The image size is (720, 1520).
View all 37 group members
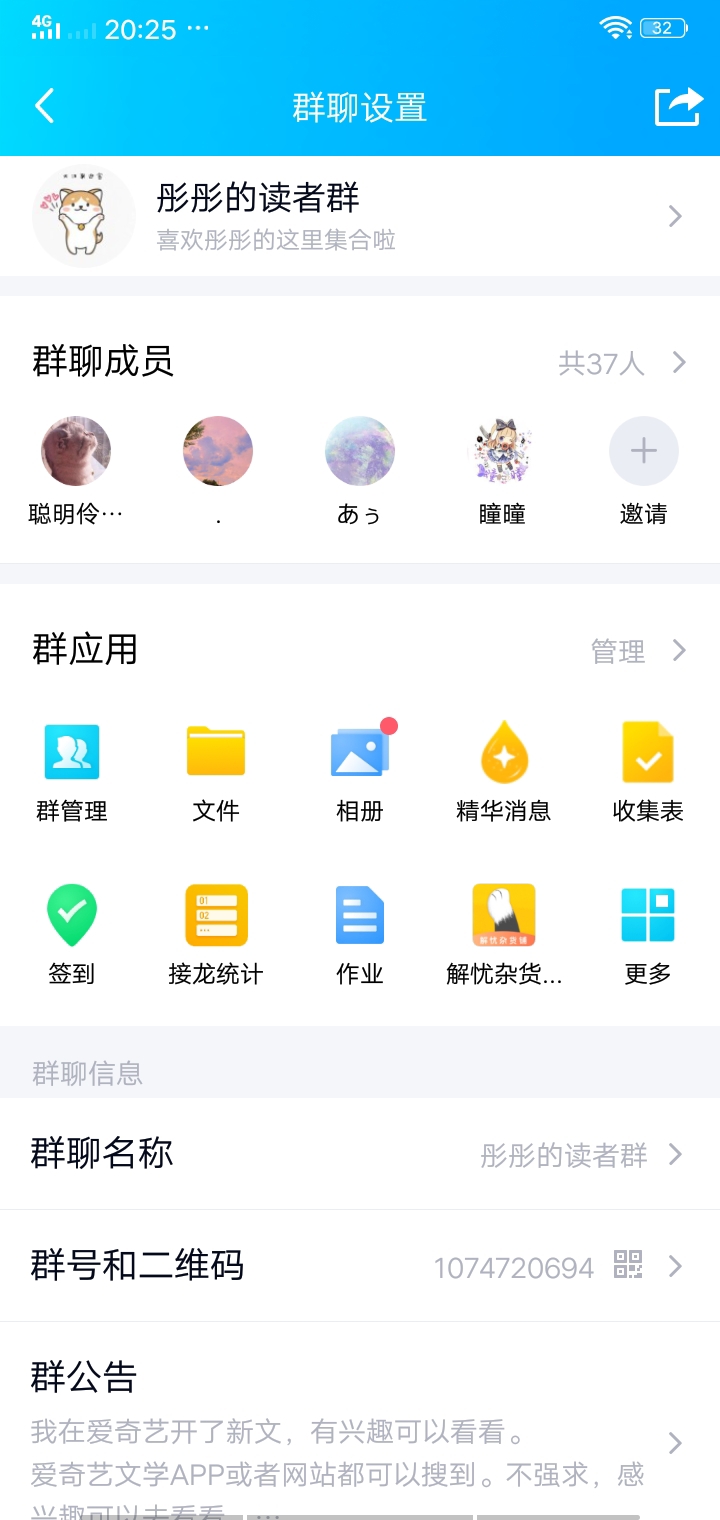622,362
